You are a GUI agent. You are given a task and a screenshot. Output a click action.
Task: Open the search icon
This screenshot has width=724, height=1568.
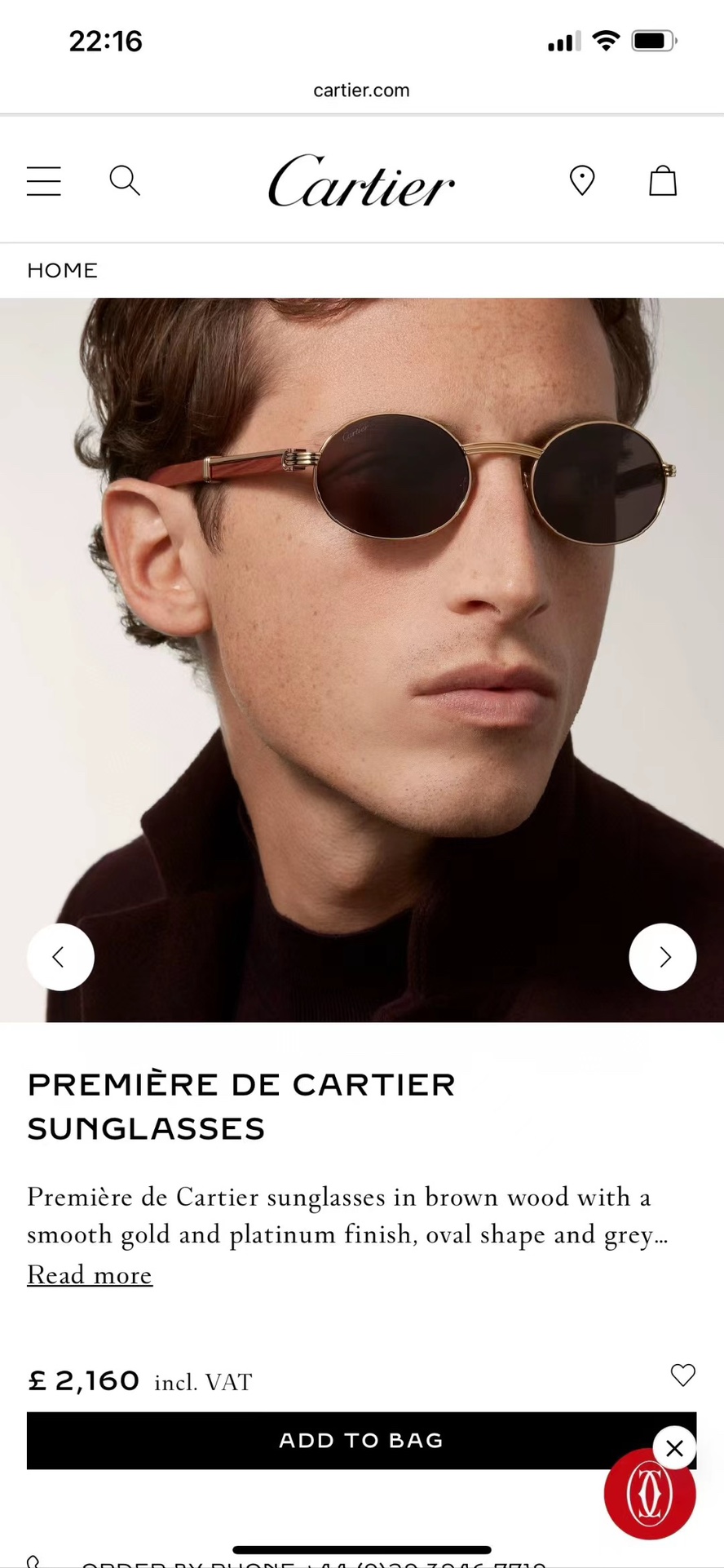[x=125, y=180]
